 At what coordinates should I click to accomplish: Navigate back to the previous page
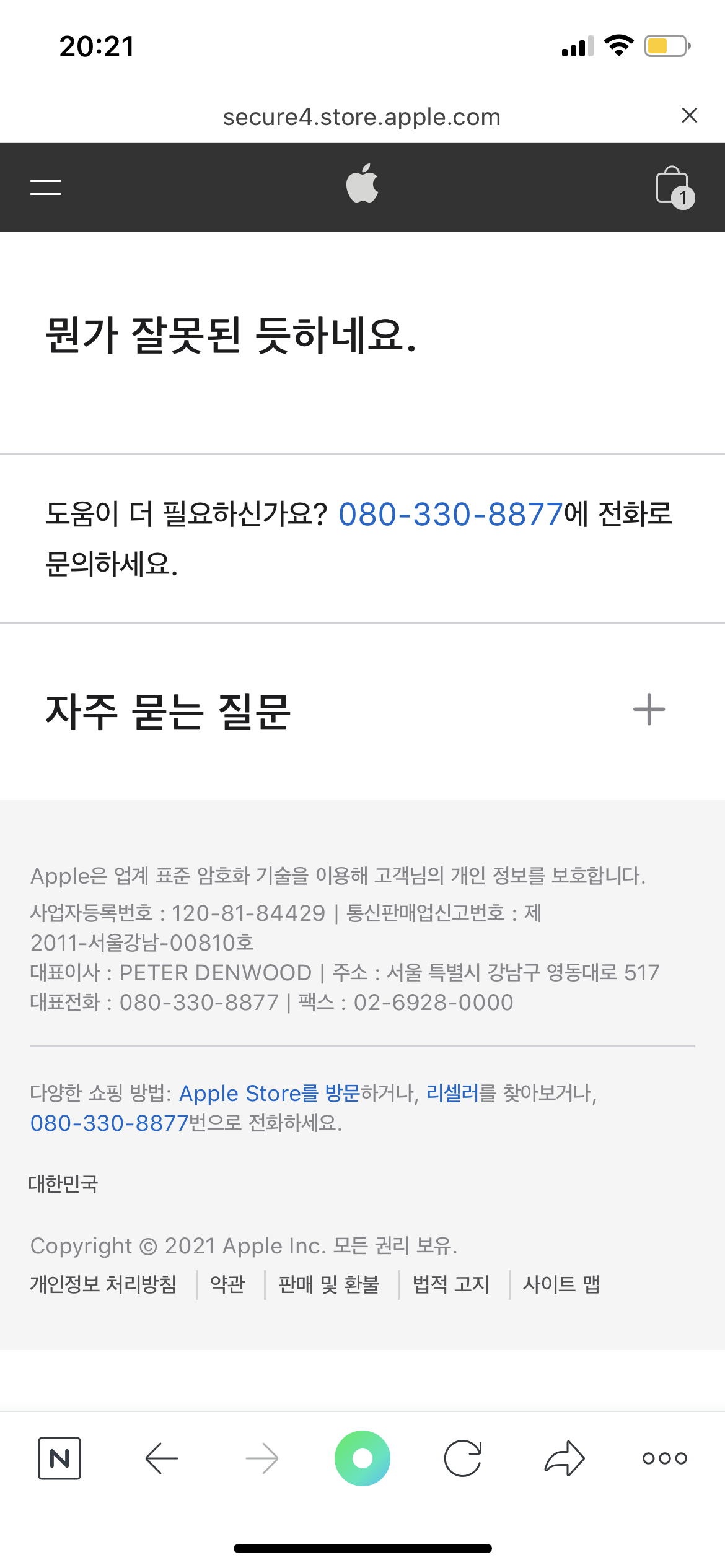pyautogui.click(x=161, y=1458)
